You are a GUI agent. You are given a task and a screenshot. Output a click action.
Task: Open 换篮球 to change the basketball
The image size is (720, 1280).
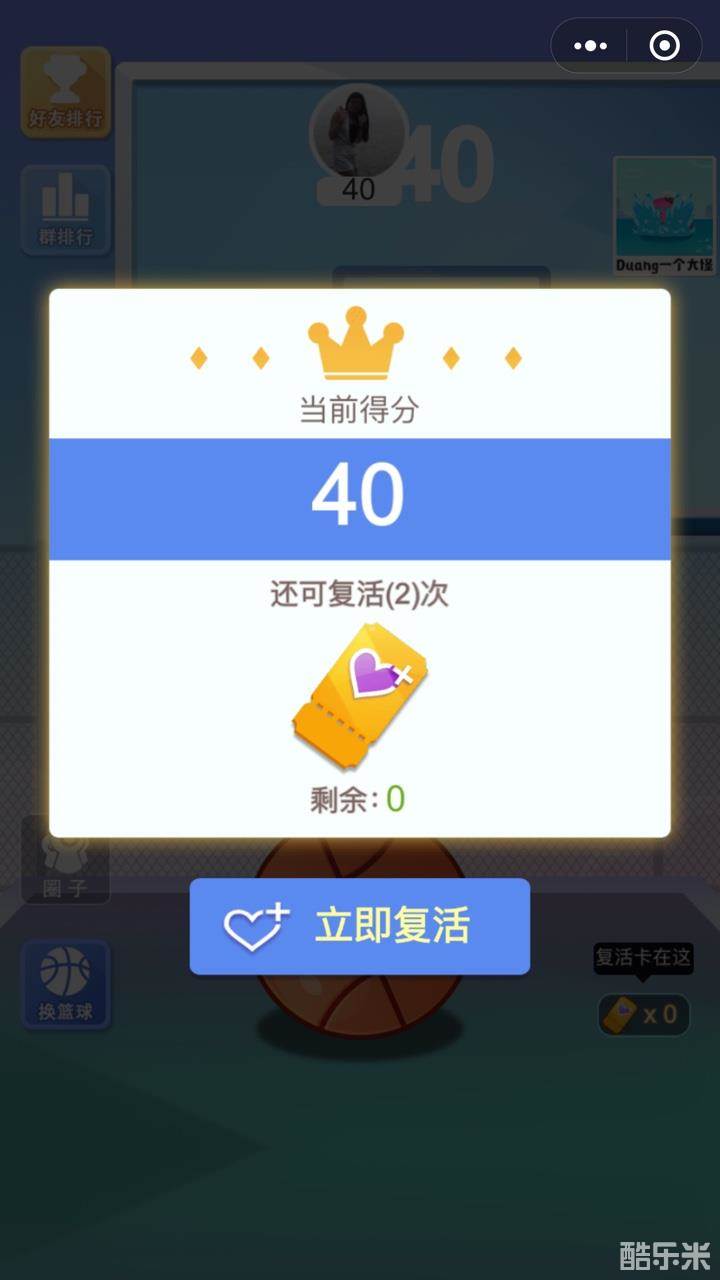click(65, 985)
